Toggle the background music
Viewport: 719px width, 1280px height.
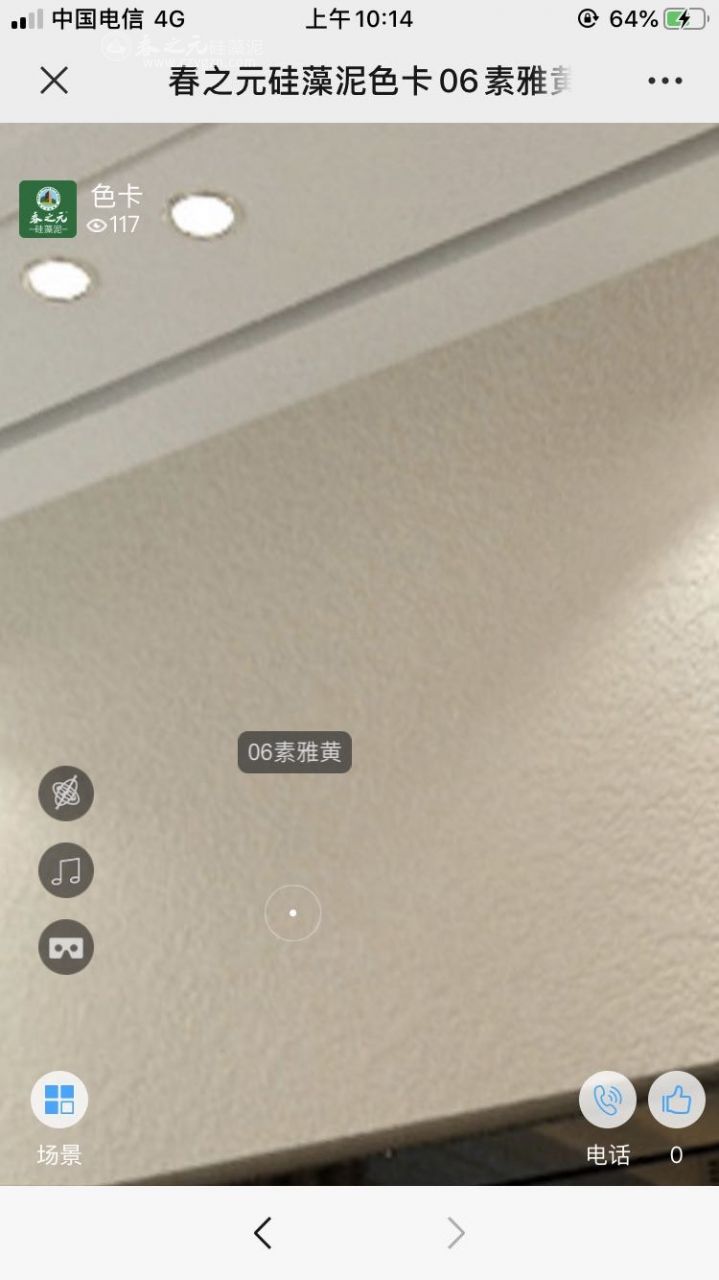click(66, 871)
